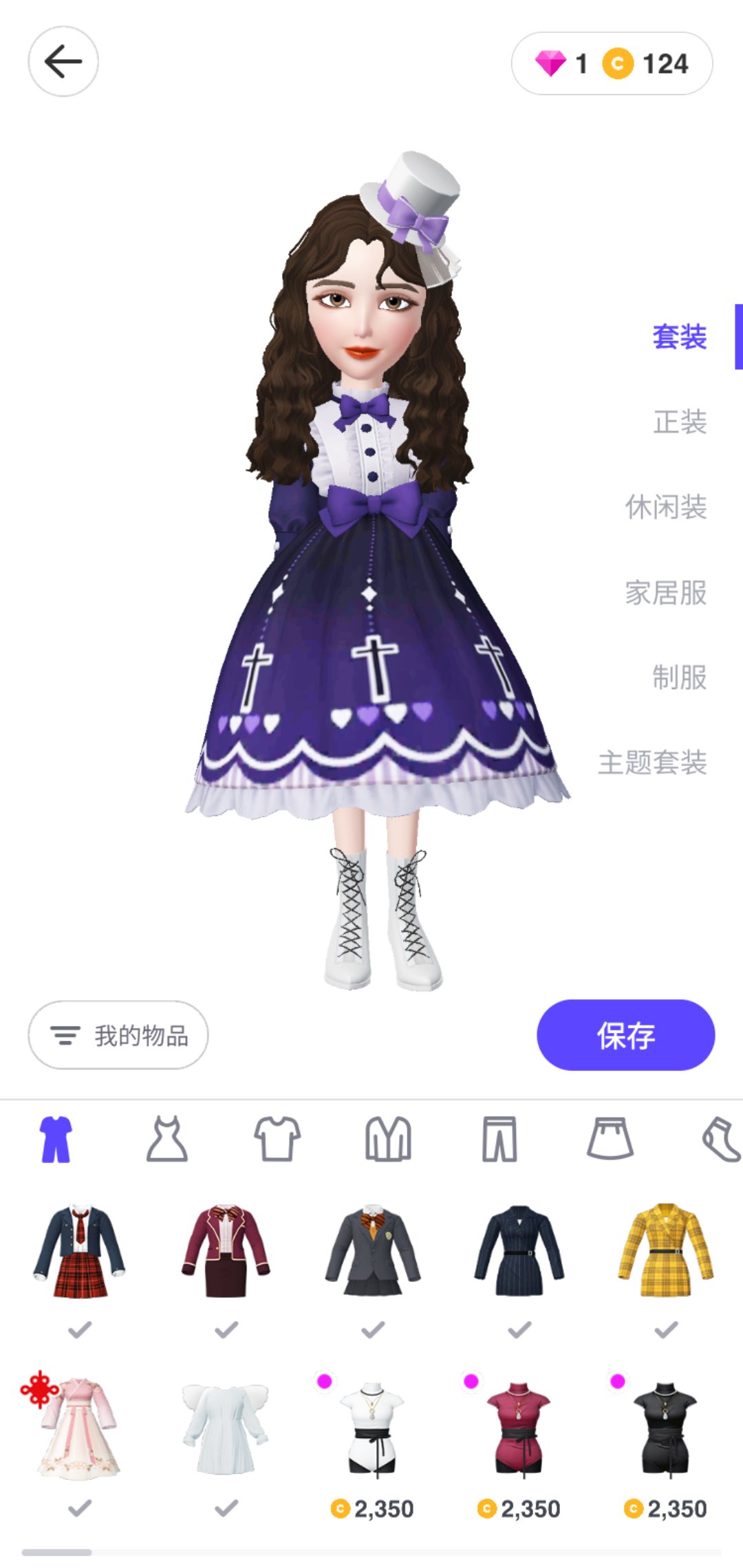Choose the maroon blazer uniform

click(x=226, y=1252)
